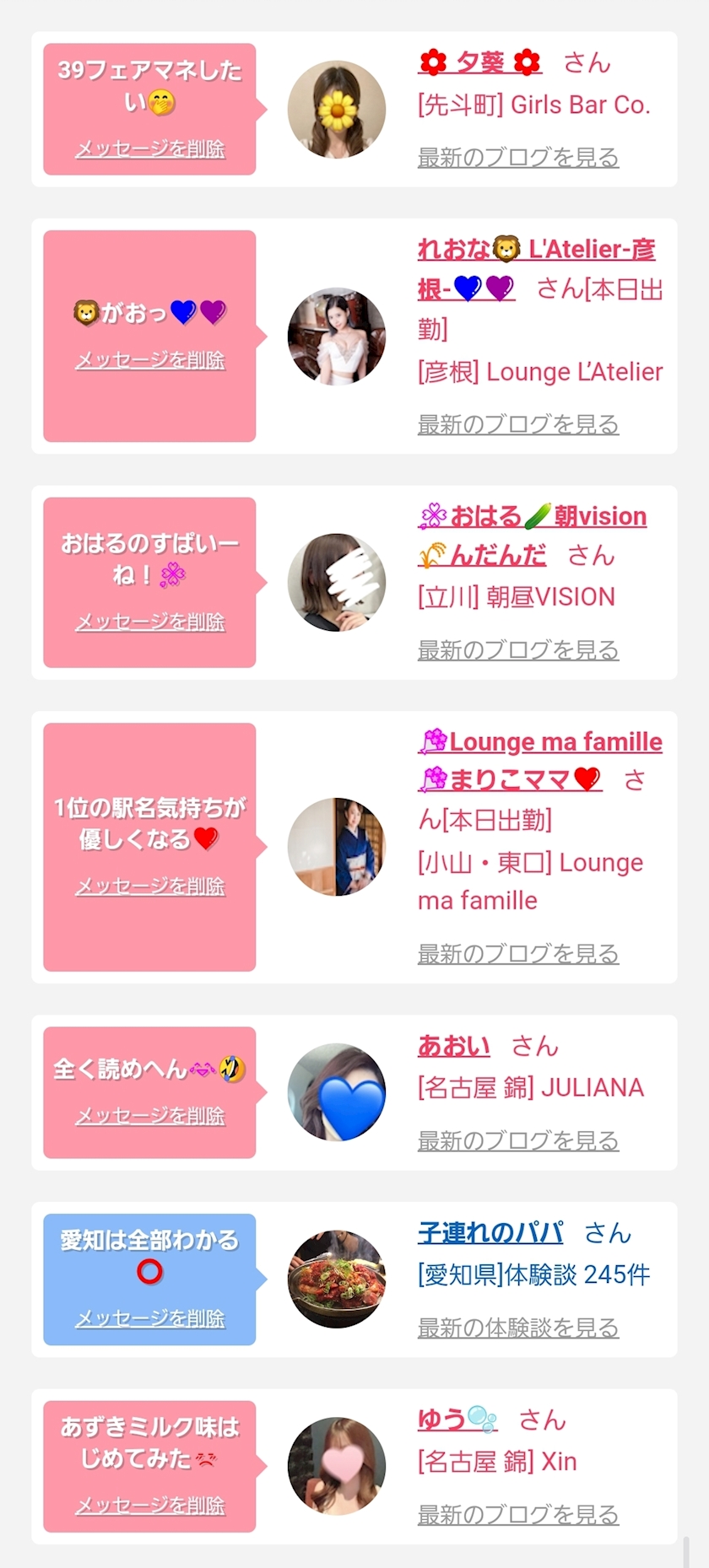The width and height of the screenshot is (709, 1568).
Task: Delete the 愛知は全部わかる message
Action: click(150, 1318)
